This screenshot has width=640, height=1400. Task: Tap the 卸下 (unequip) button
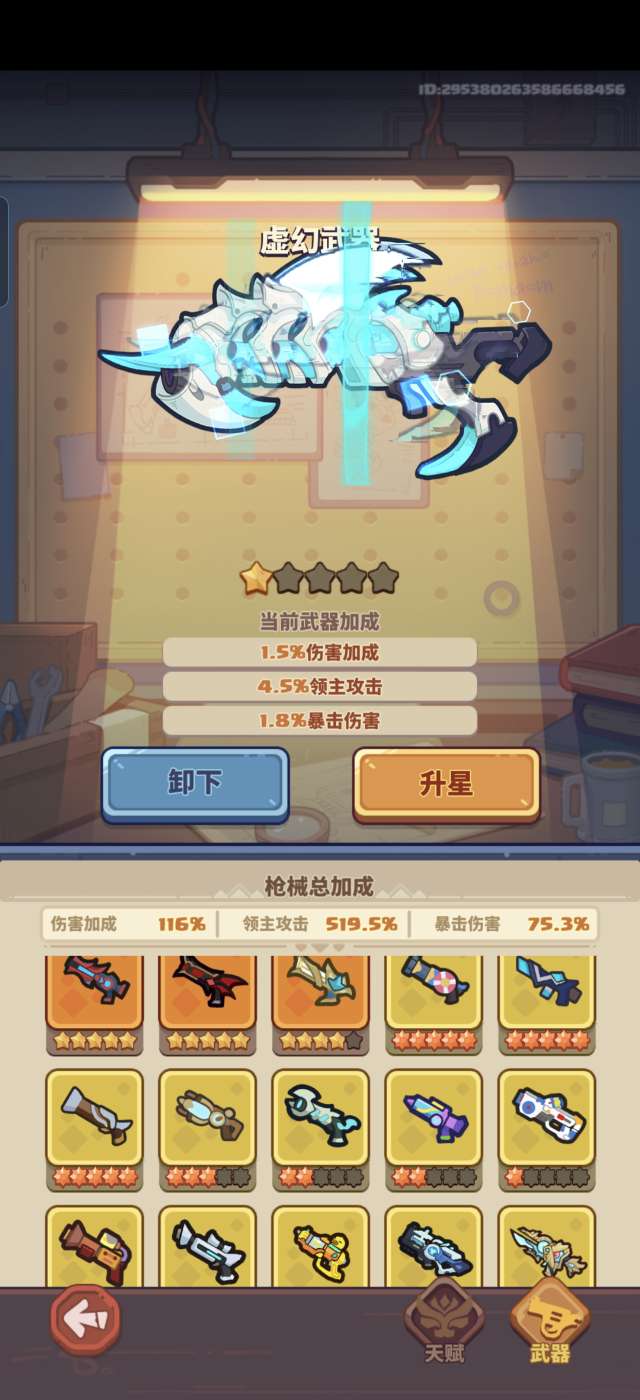pos(195,783)
